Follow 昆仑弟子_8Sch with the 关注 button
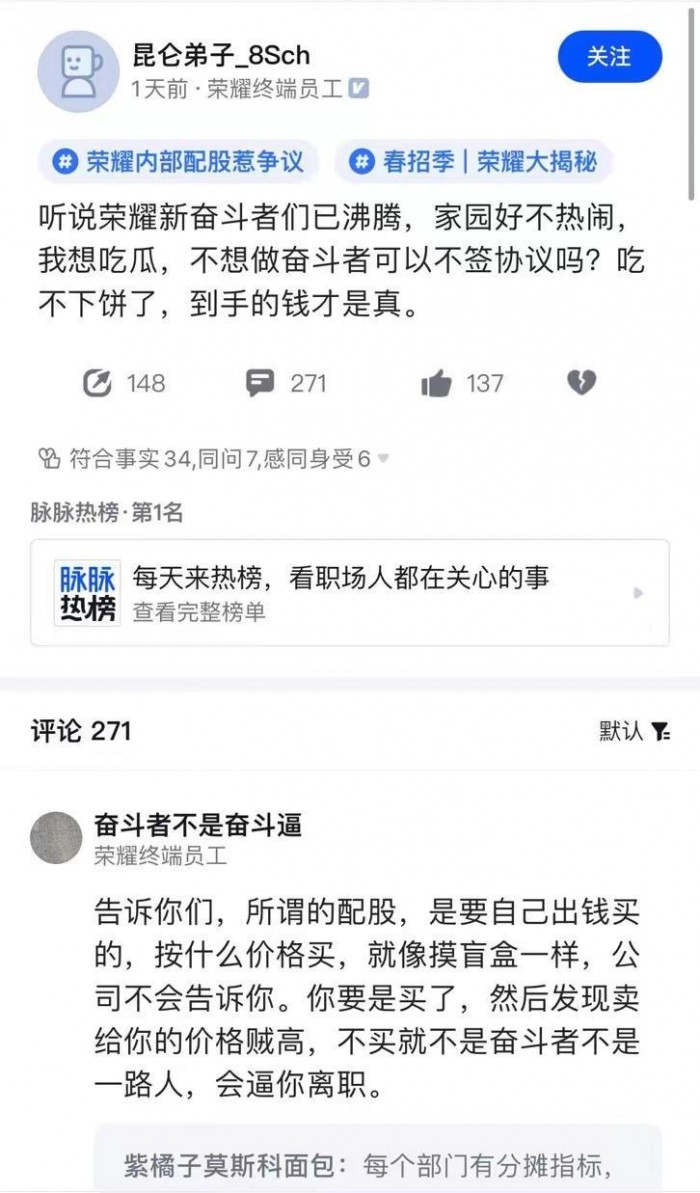The width and height of the screenshot is (700, 1193). click(x=609, y=57)
